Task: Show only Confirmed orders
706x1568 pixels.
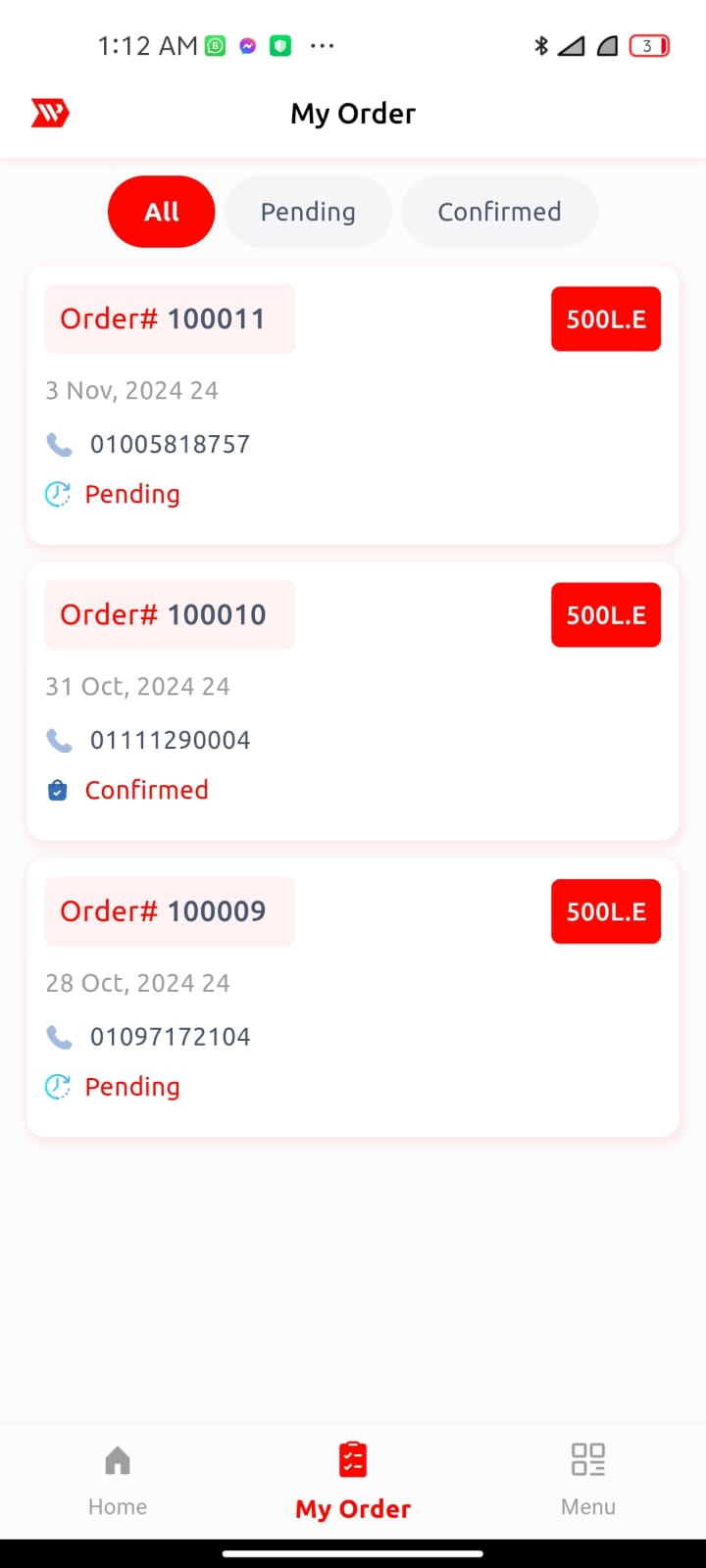Action: coord(499,212)
